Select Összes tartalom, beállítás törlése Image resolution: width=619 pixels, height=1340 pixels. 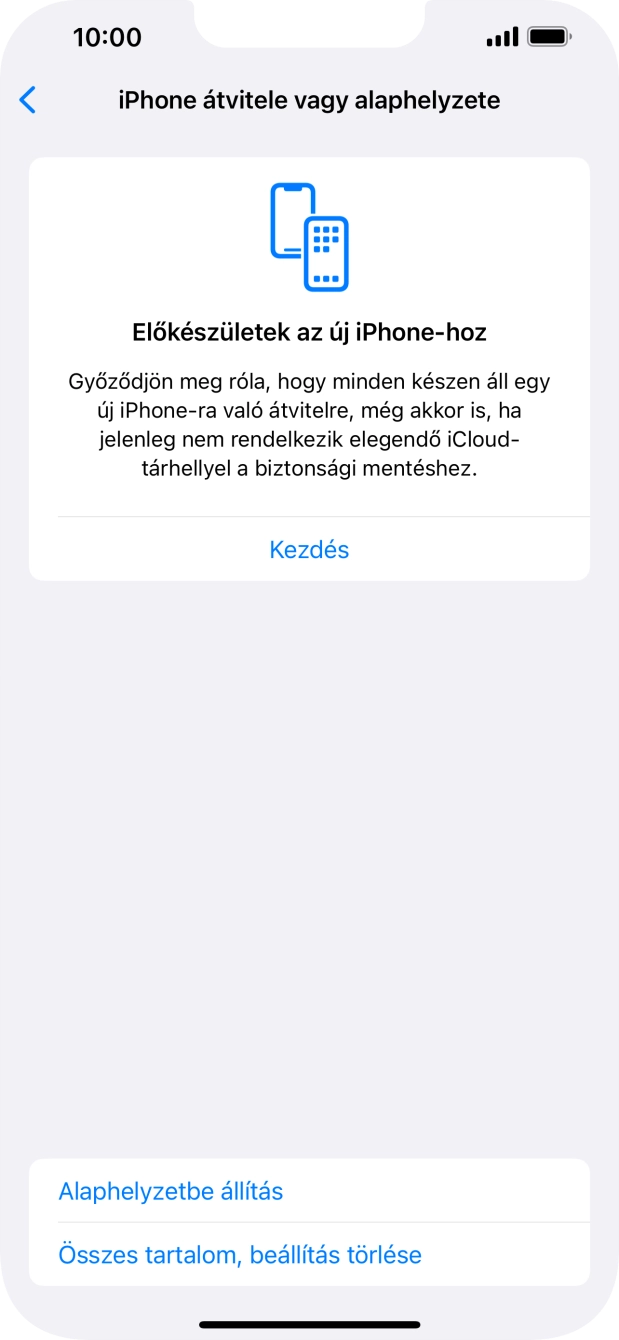click(240, 1254)
